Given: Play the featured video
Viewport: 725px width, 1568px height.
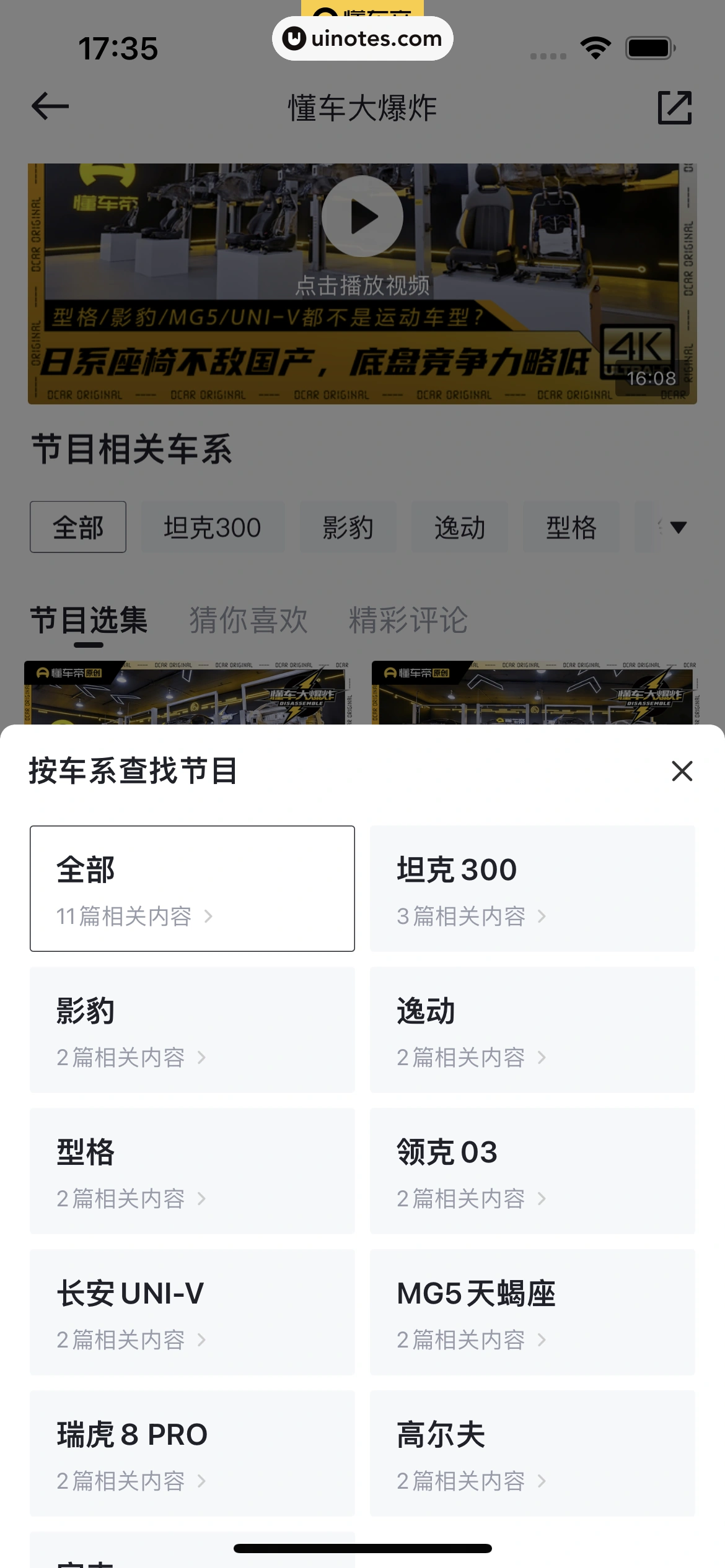Looking at the screenshot, I should pos(362,217).
